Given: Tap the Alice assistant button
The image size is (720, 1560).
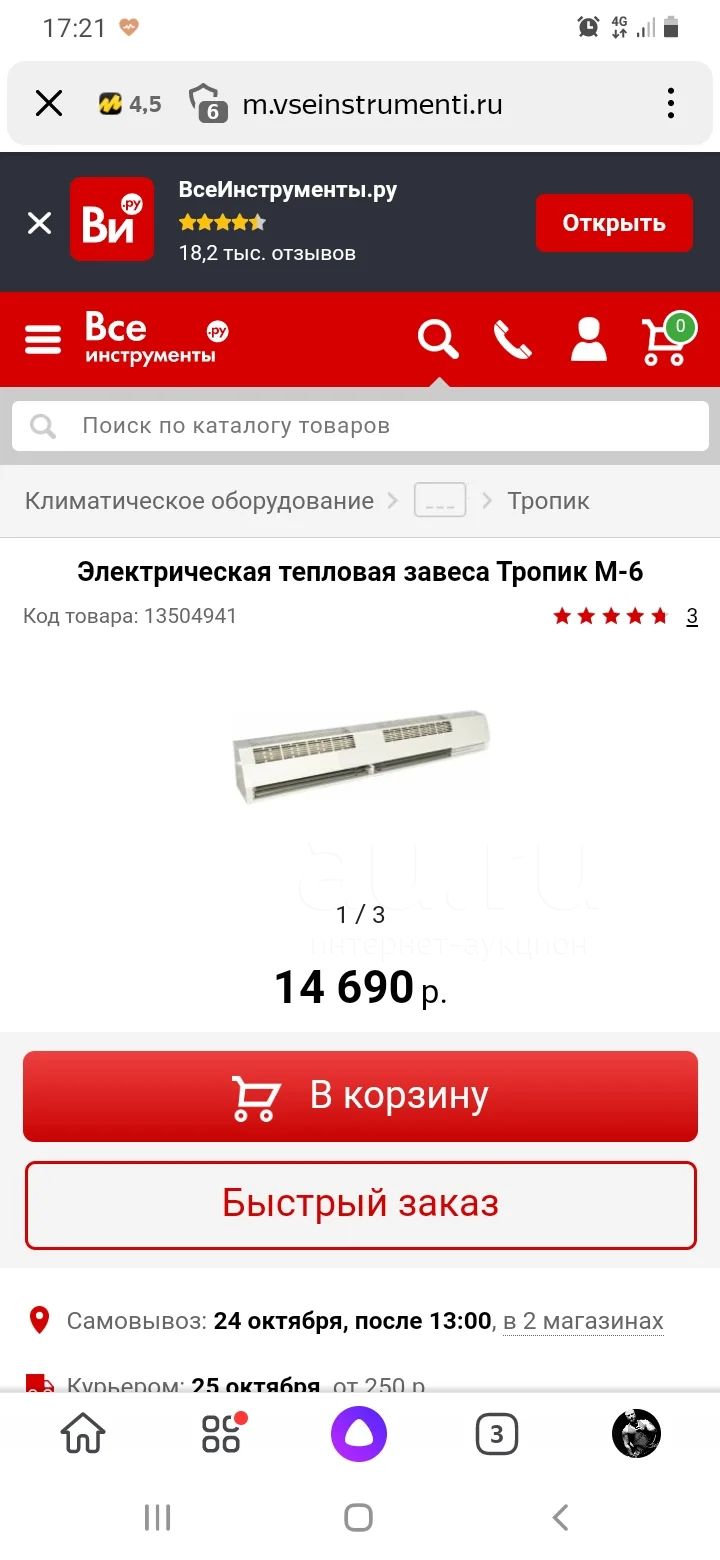Looking at the screenshot, I should pos(359,1435).
